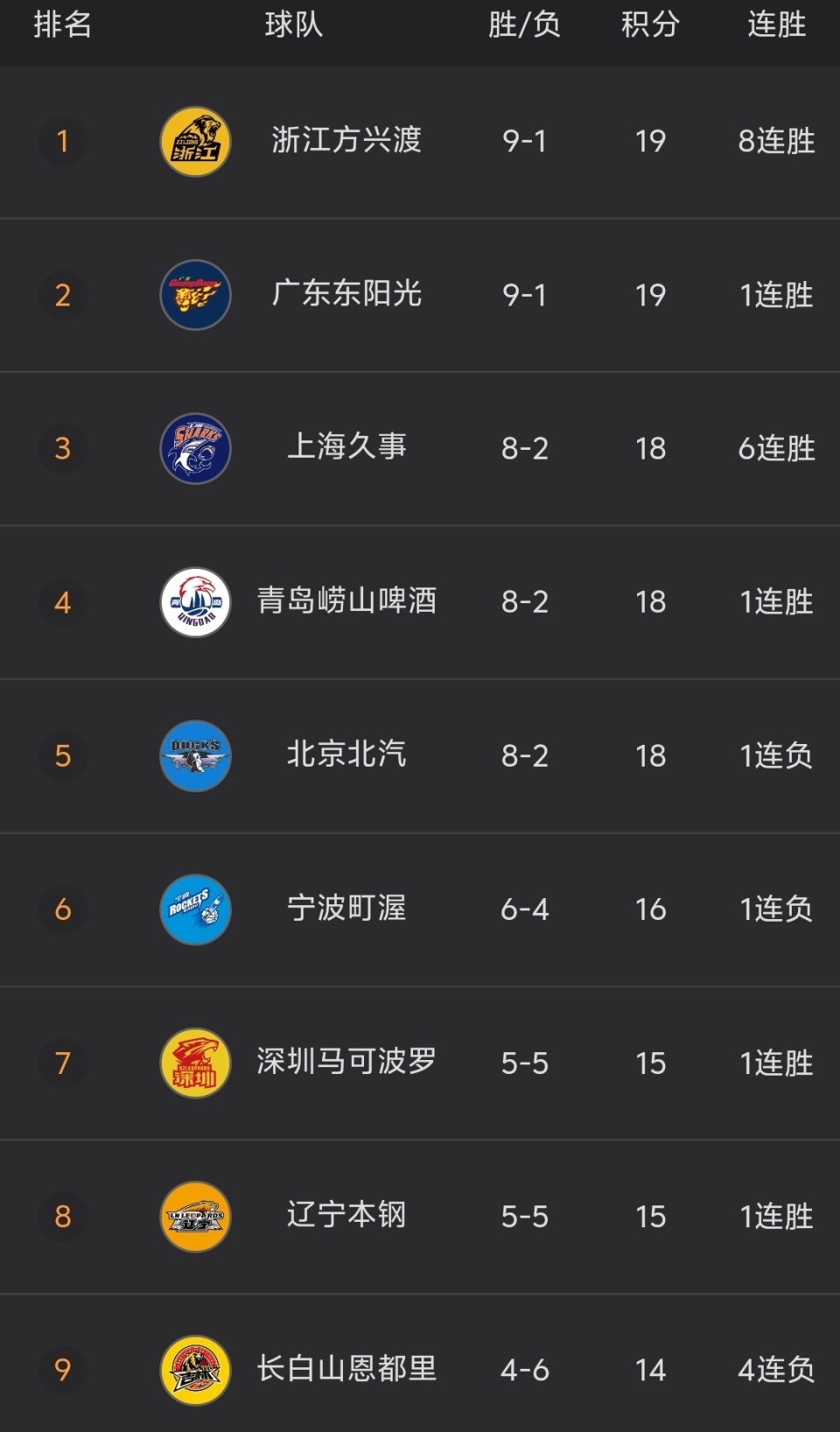Open the 广东东阳光 team page
This screenshot has height=1432, width=840.
346,295
